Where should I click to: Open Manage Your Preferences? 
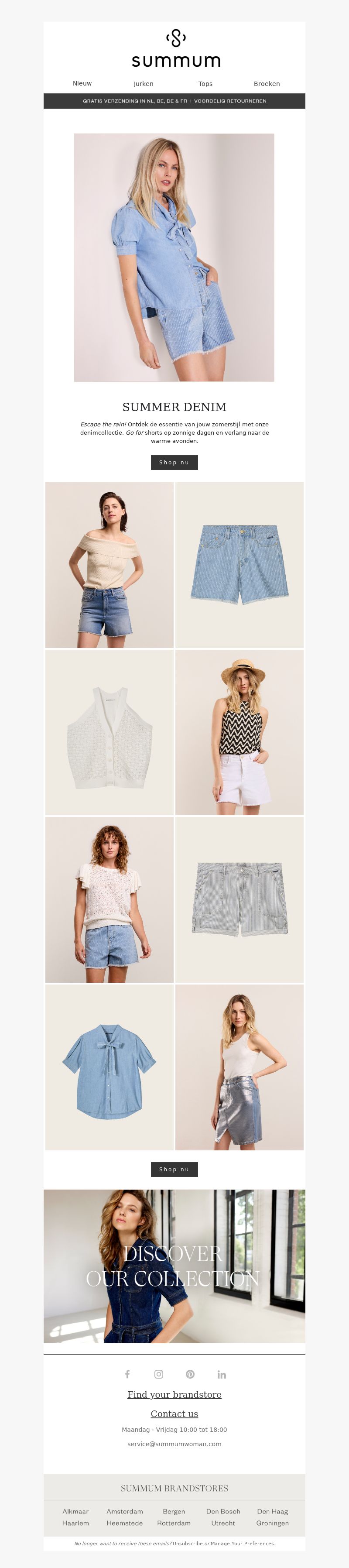click(242, 1544)
